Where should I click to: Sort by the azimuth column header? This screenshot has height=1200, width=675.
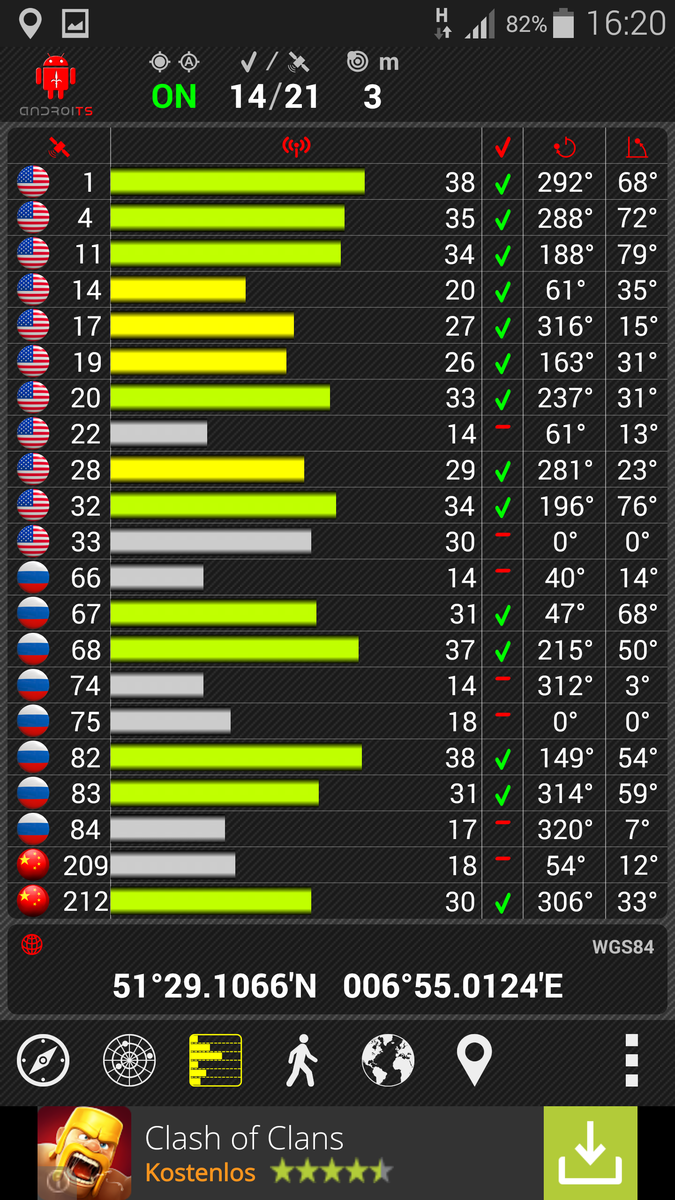565,148
